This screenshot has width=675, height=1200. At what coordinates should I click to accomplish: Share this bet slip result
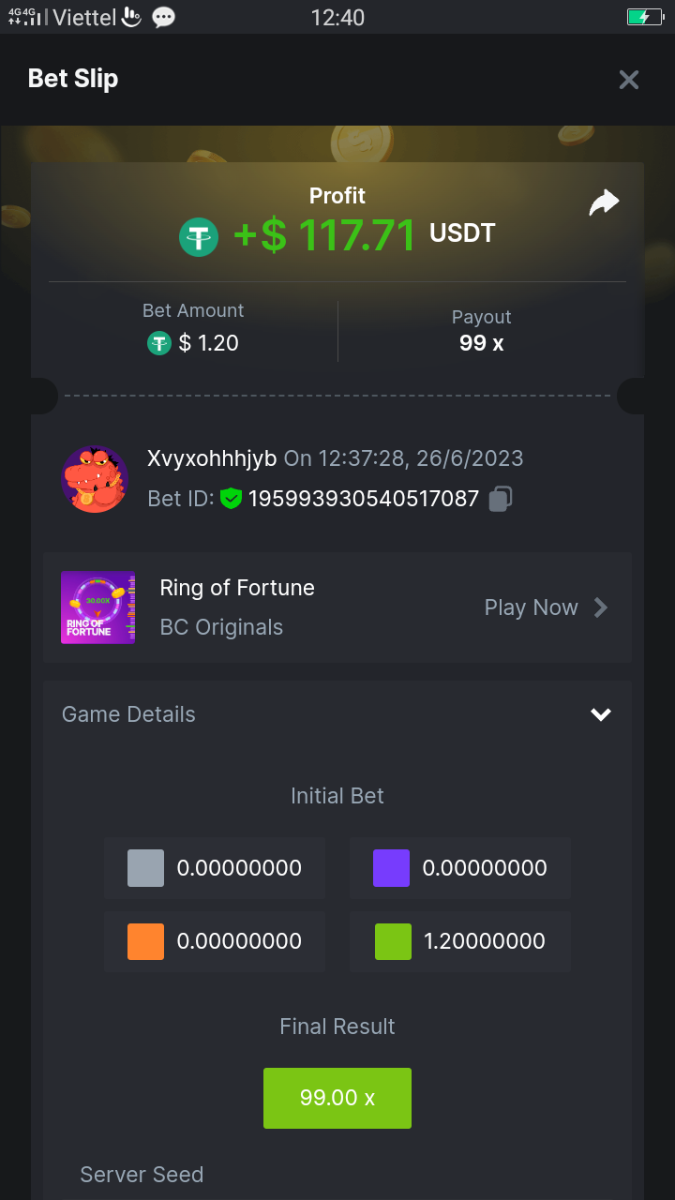(603, 203)
